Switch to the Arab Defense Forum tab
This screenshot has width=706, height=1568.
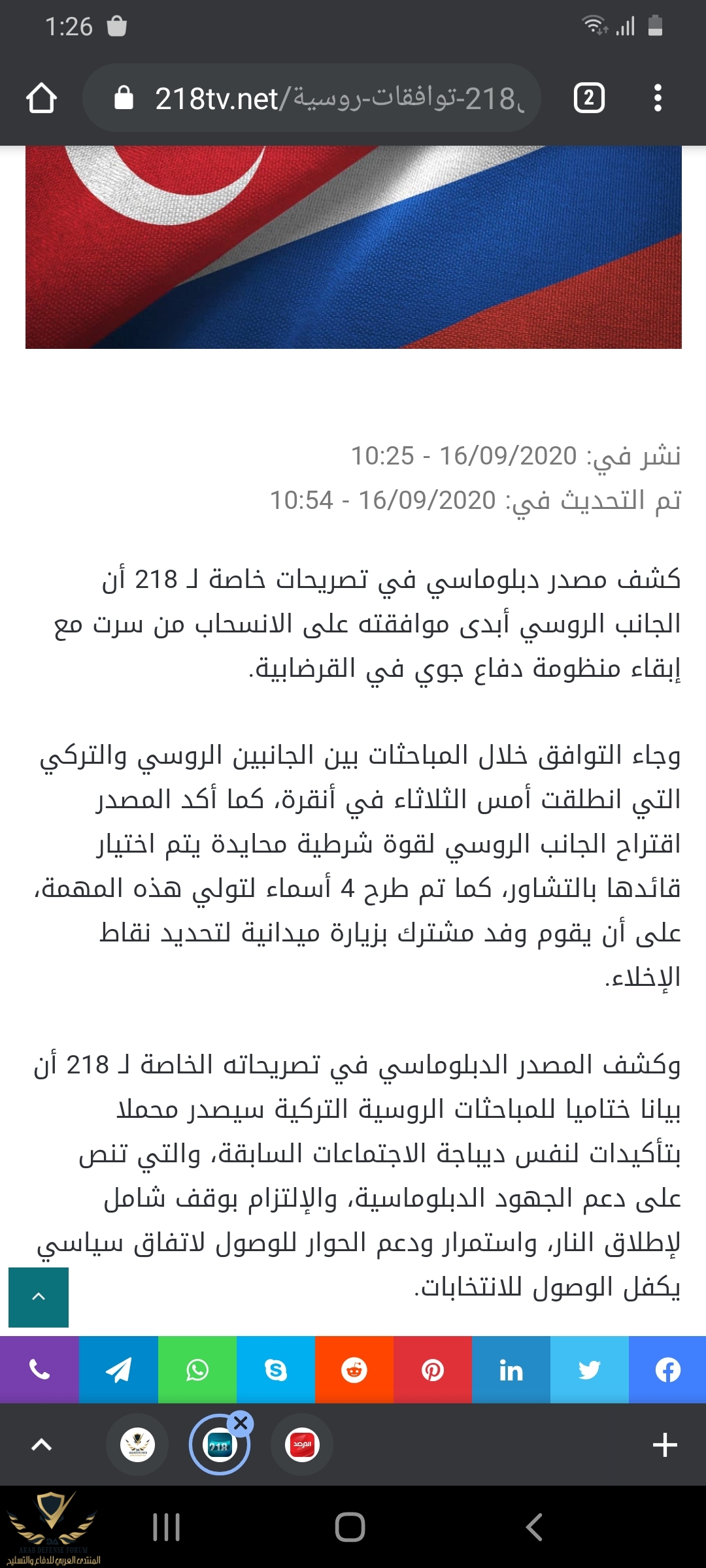[138, 1445]
